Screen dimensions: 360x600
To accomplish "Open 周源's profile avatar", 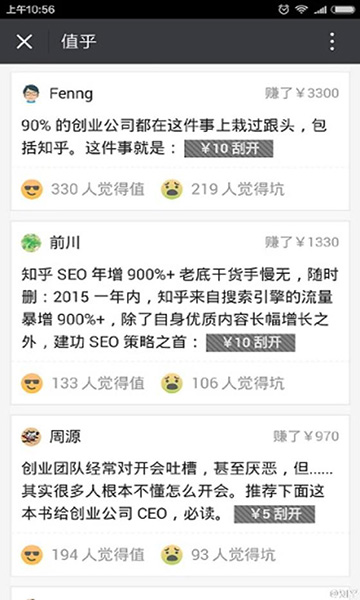I will pos(31,437).
